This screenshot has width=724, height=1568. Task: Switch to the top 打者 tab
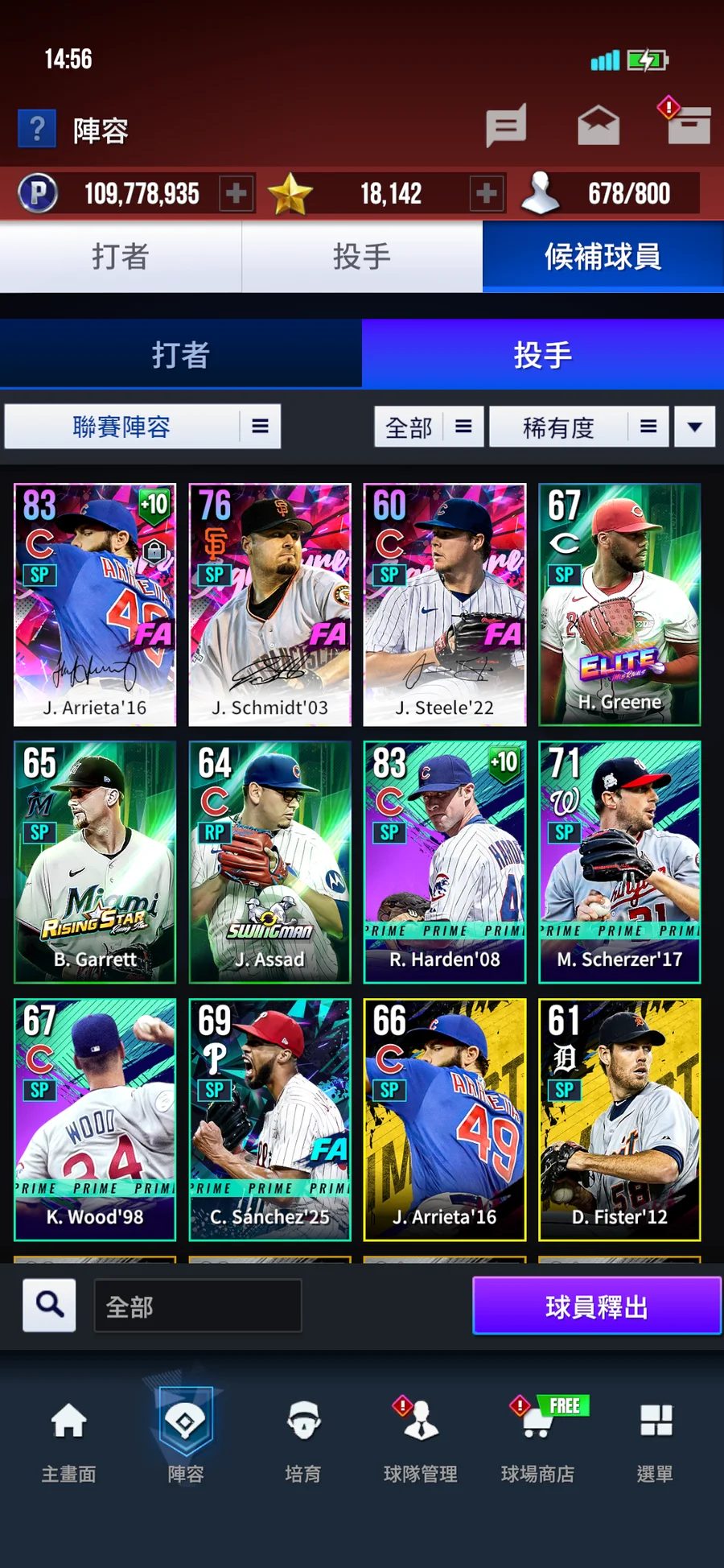pos(121,257)
